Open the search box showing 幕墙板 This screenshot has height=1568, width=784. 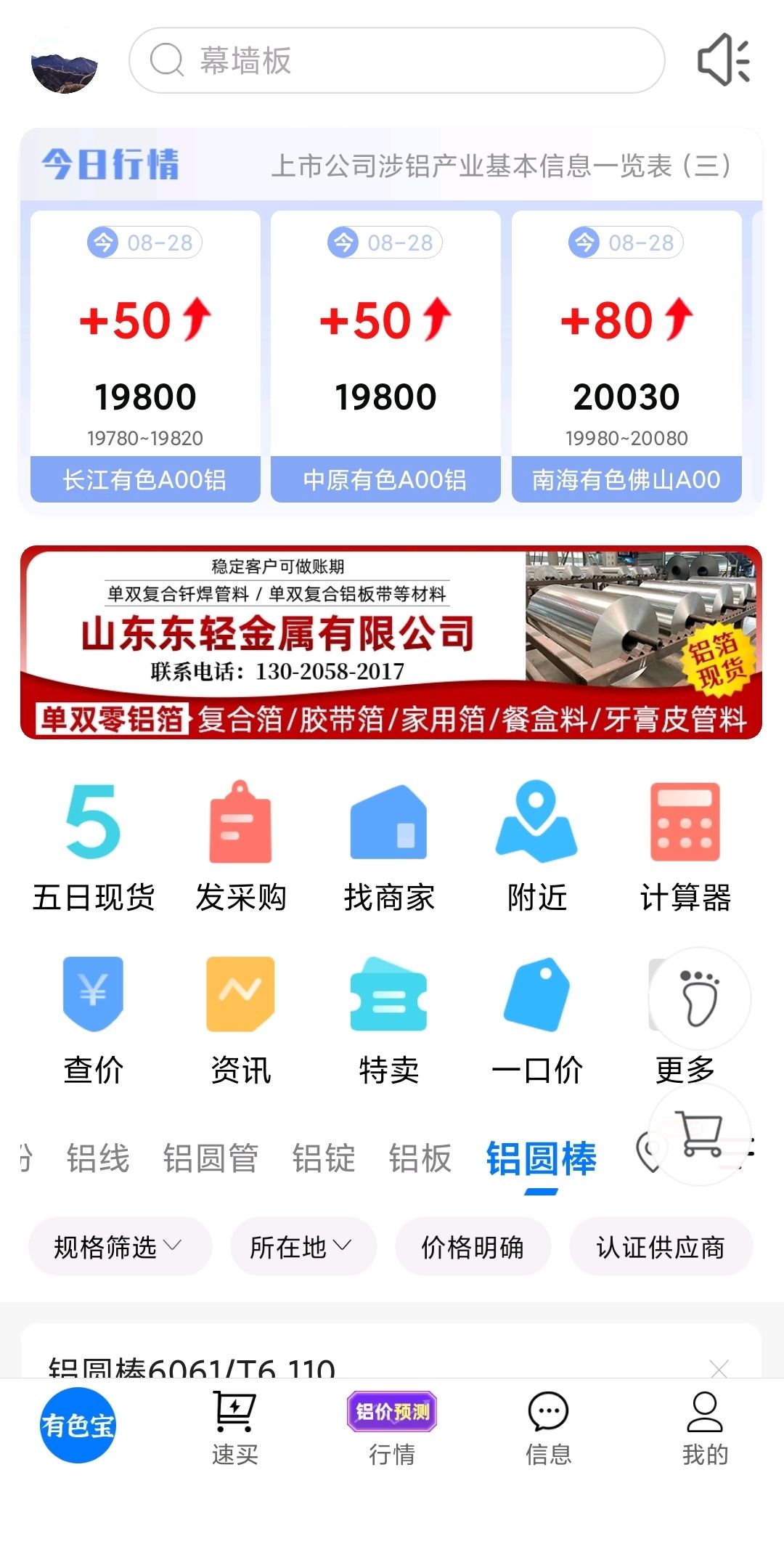point(396,60)
